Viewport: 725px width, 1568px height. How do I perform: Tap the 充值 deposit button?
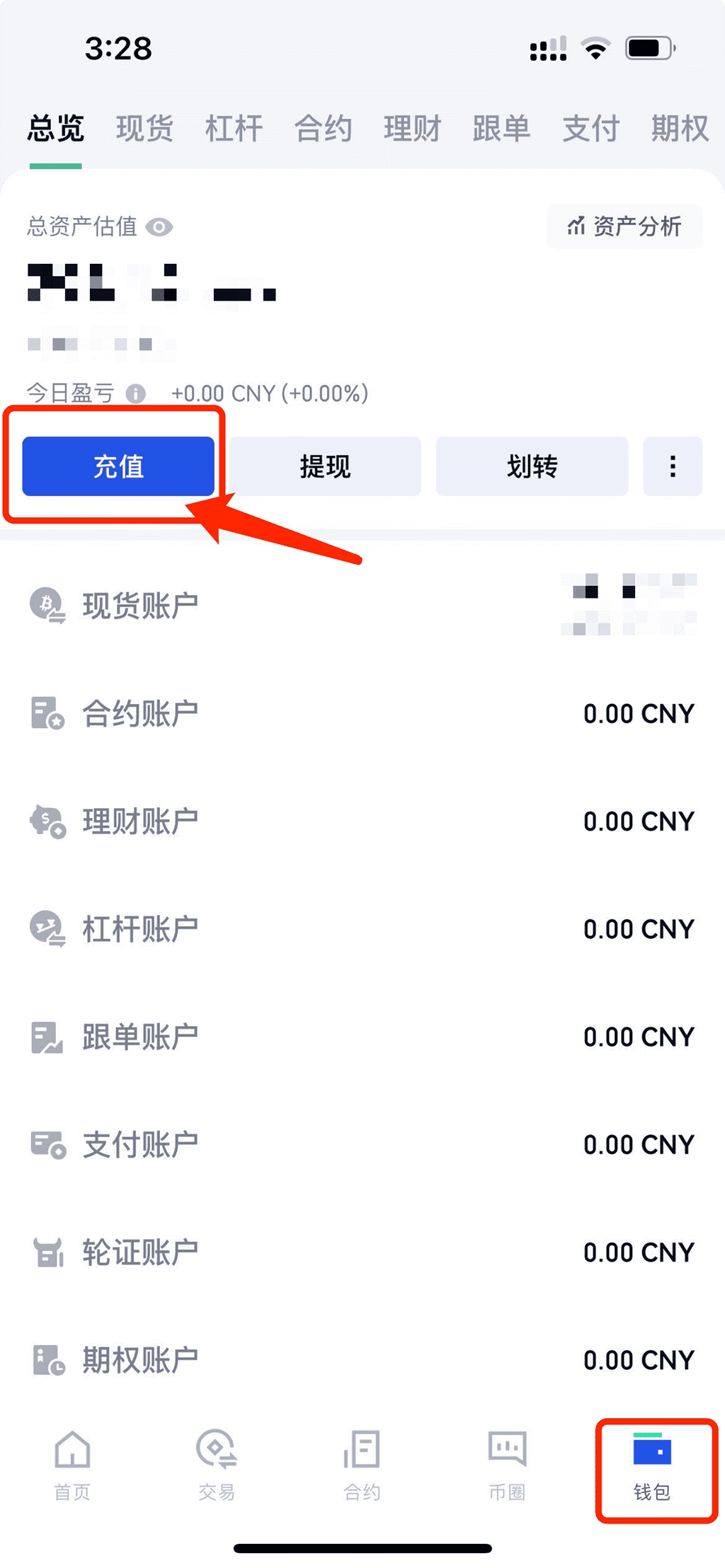click(x=118, y=466)
